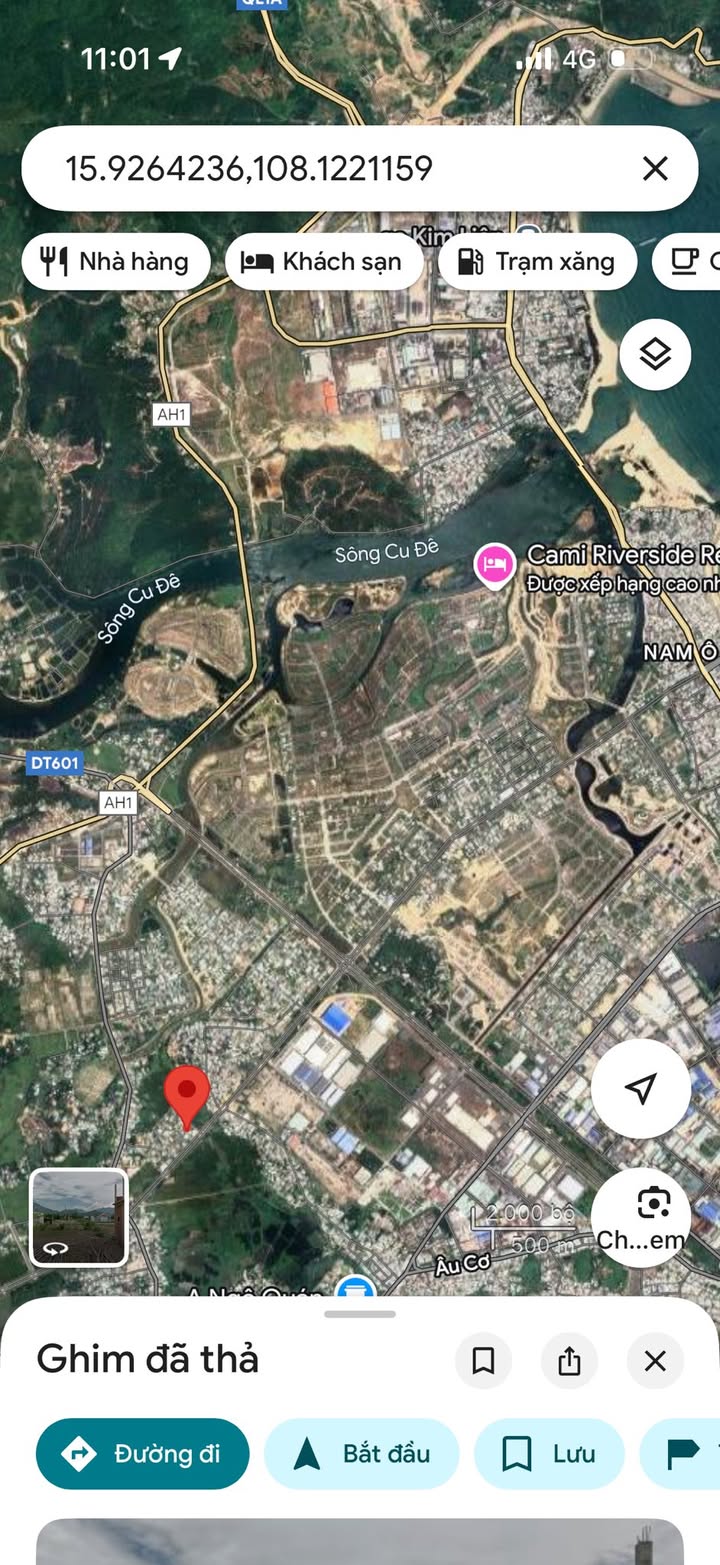Filter by Khách sạn
This screenshot has height=1565, width=720.
coord(324,262)
